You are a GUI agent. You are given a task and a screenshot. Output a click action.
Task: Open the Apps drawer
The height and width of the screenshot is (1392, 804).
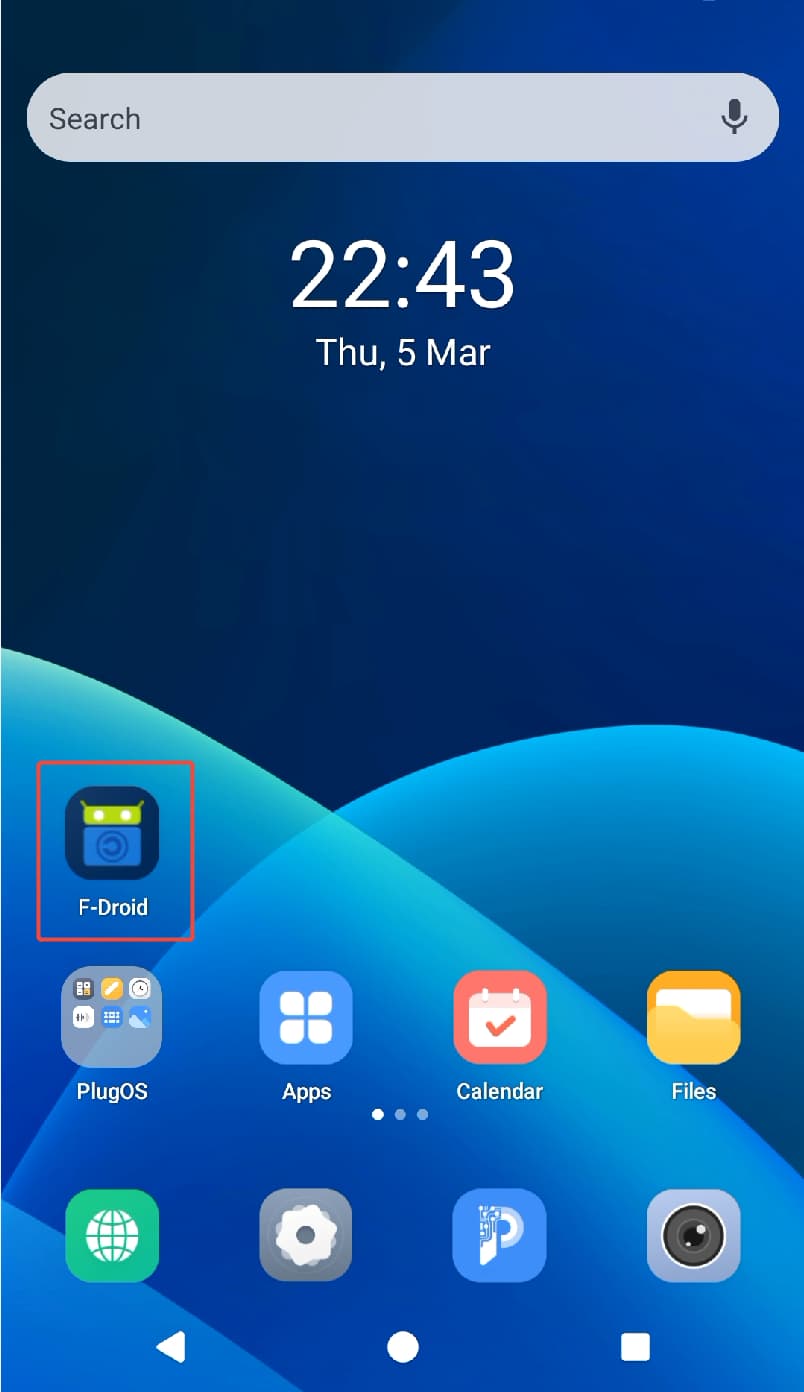pyautogui.click(x=306, y=1018)
